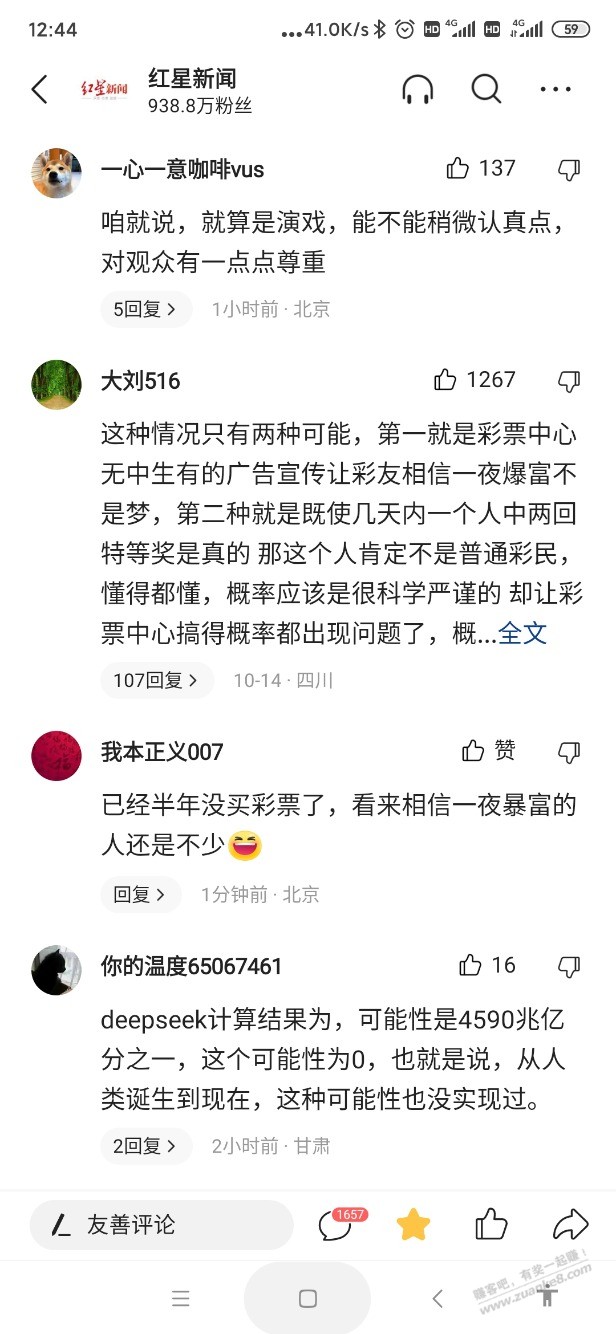This screenshot has width=616, height=1334.
Task: Listen to article with headphone icon
Action: point(418,90)
